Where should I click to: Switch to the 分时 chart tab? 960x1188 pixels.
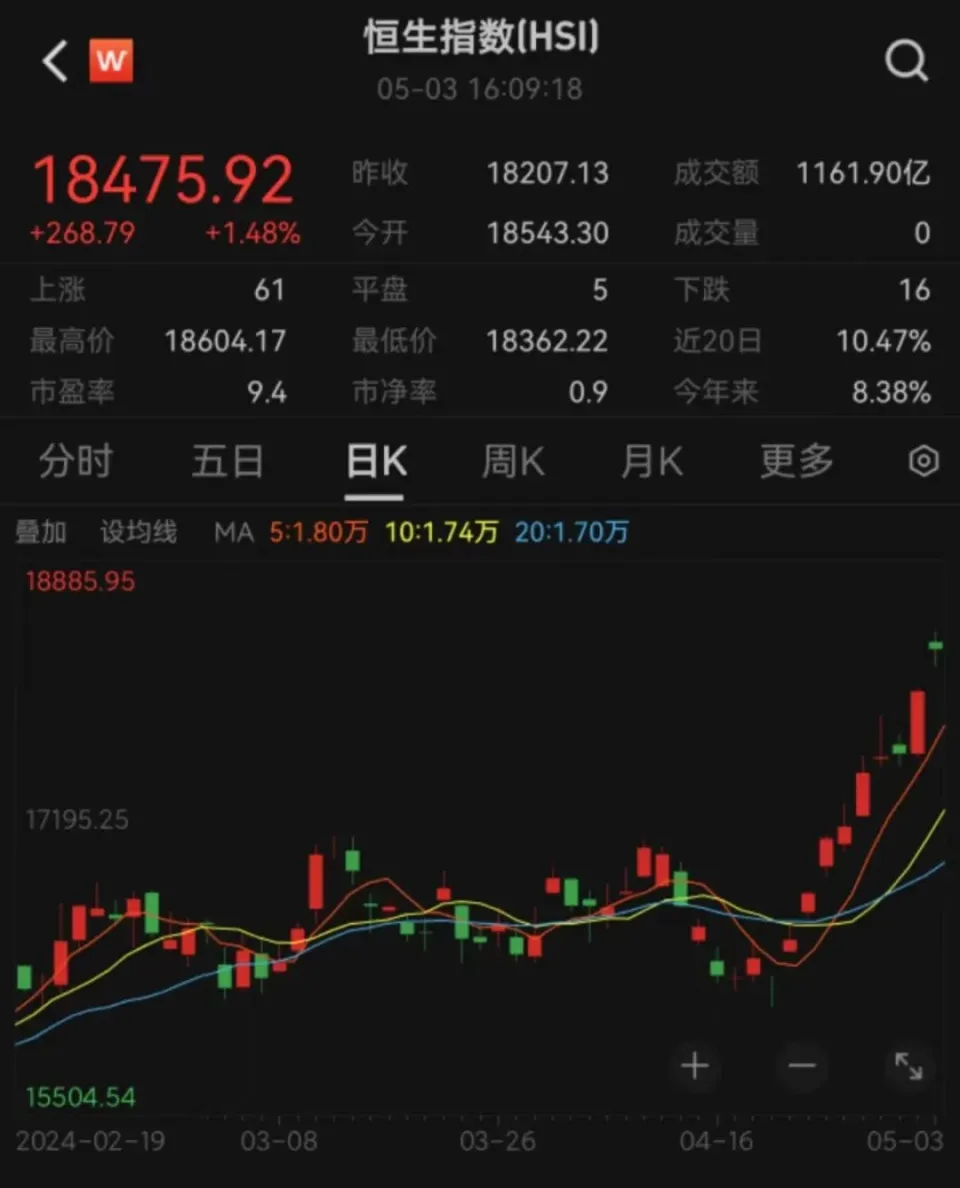76,462
